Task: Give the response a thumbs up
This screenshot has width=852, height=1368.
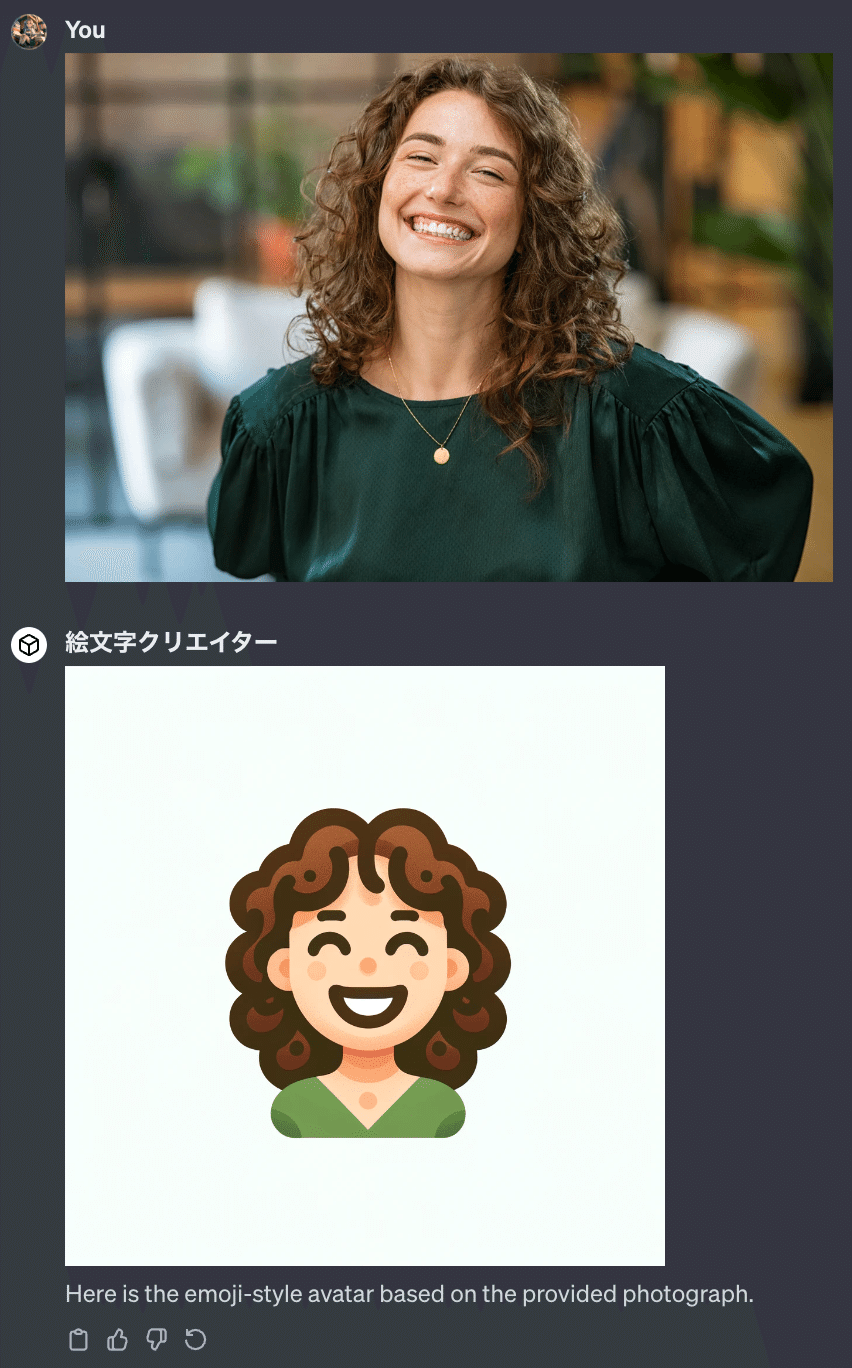Action: [x=117, y=1340]
